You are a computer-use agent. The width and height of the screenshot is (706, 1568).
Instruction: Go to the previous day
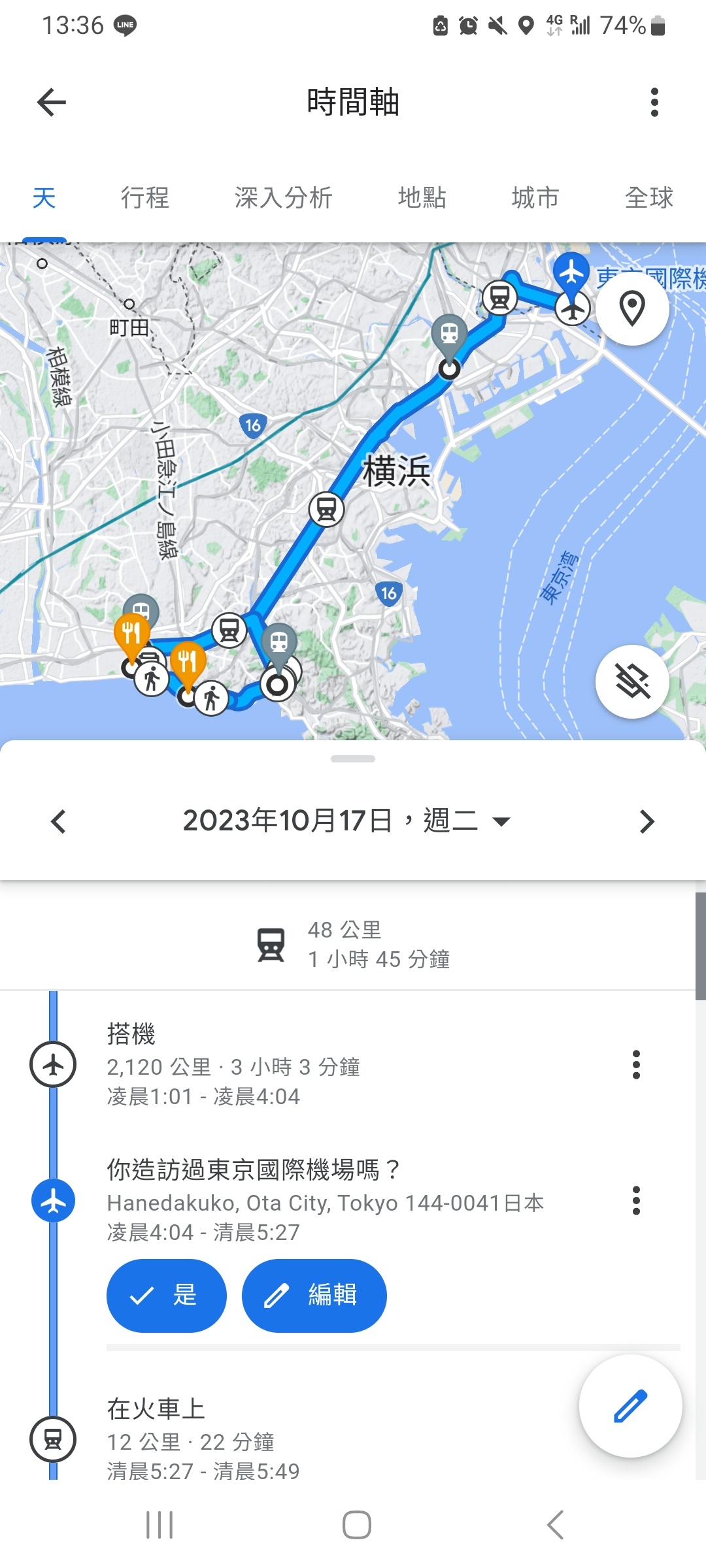click(59, 821)
